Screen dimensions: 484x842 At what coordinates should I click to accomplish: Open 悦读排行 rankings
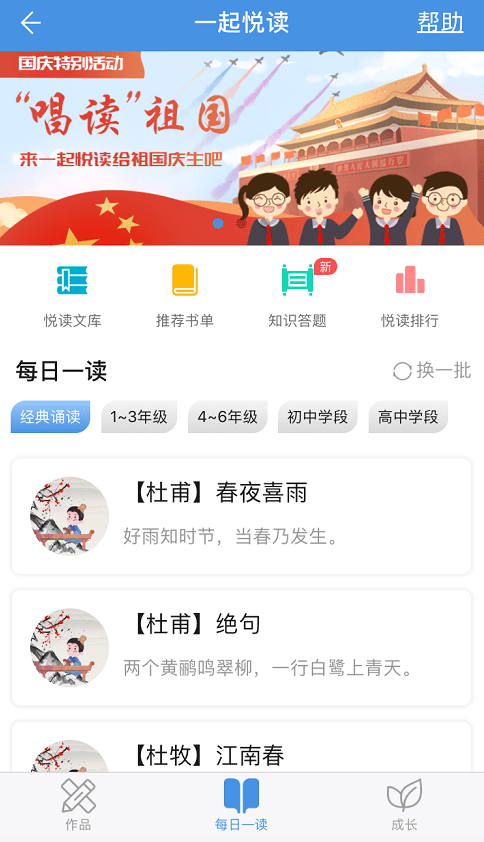[x=410, y=296]
